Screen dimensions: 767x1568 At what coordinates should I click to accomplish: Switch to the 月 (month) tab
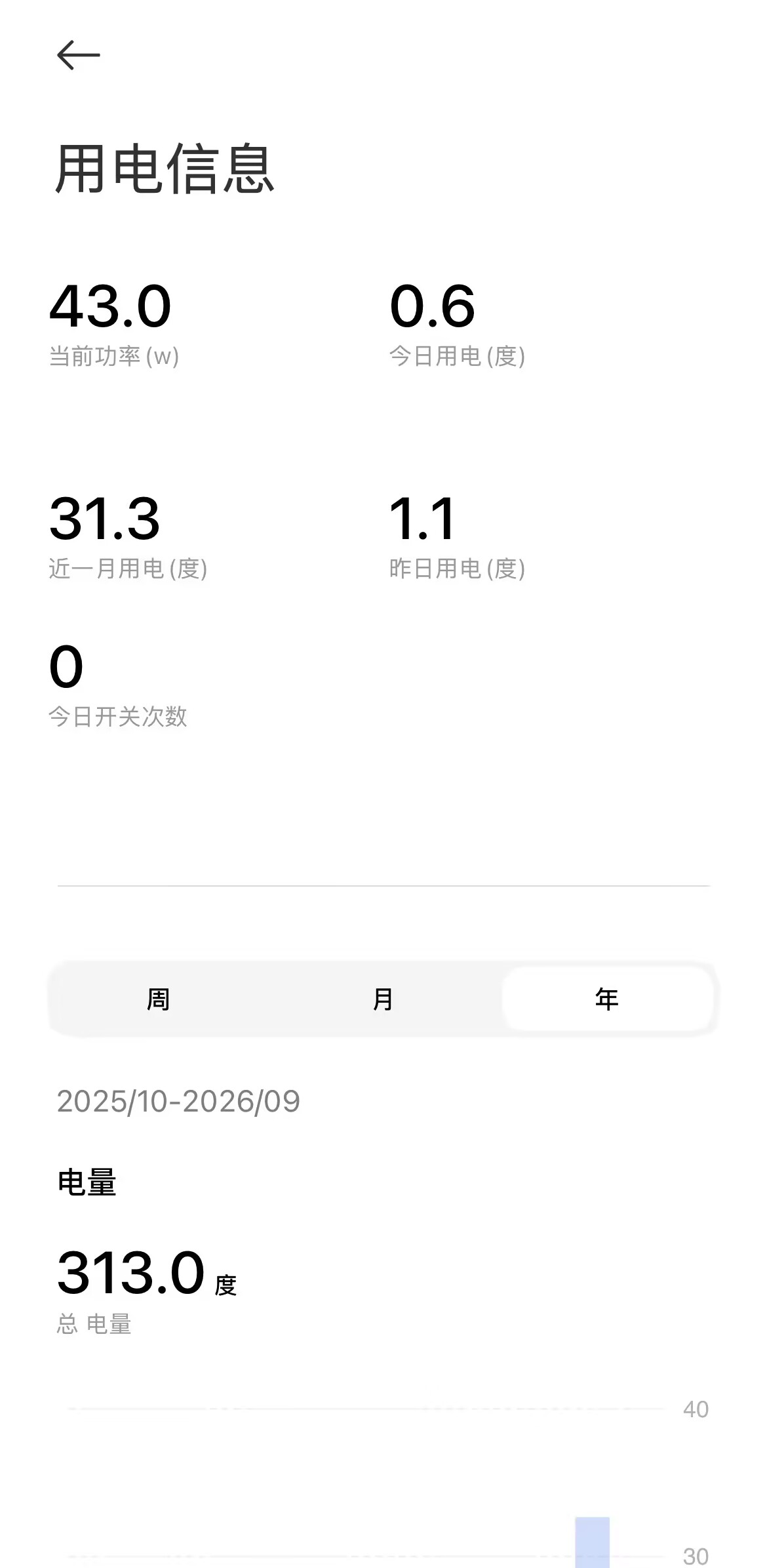[x=383, y=999]
